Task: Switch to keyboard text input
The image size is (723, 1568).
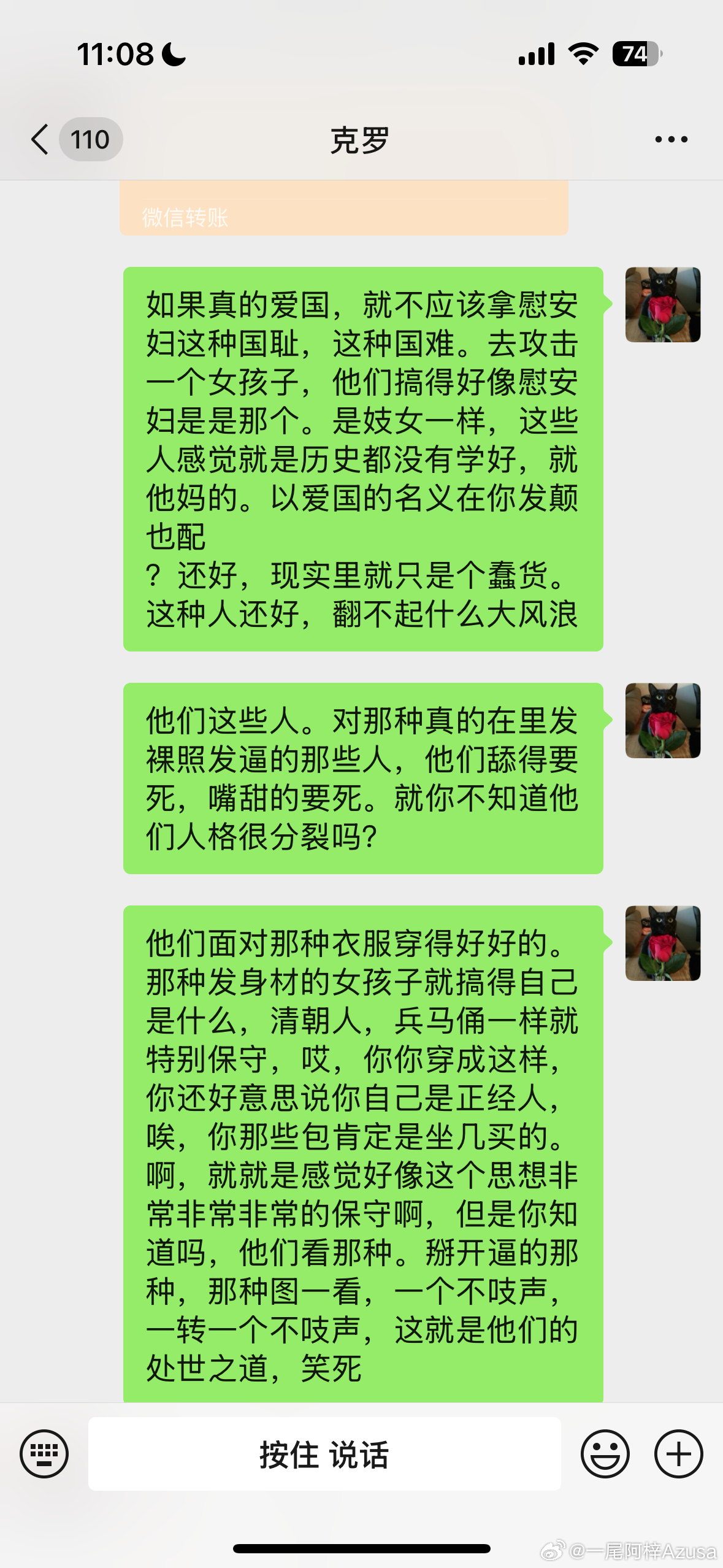Action: point(44,1453)
